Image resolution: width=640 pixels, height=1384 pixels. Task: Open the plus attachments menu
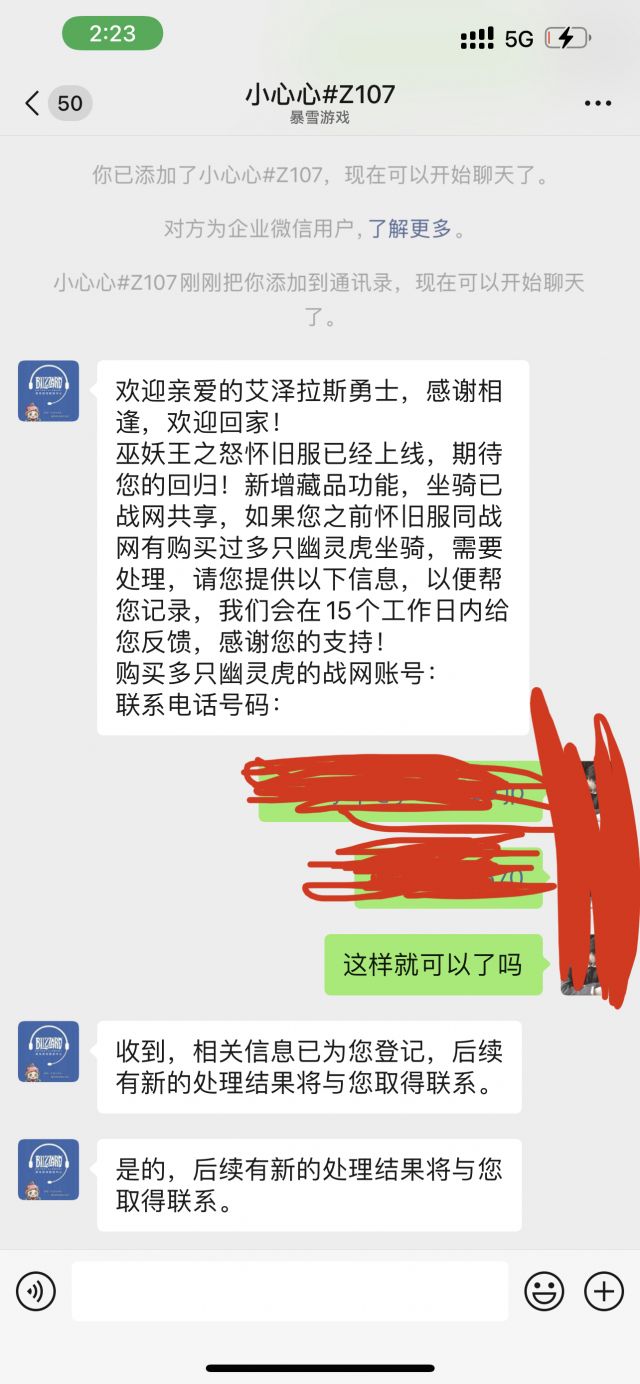point(604,1292)
